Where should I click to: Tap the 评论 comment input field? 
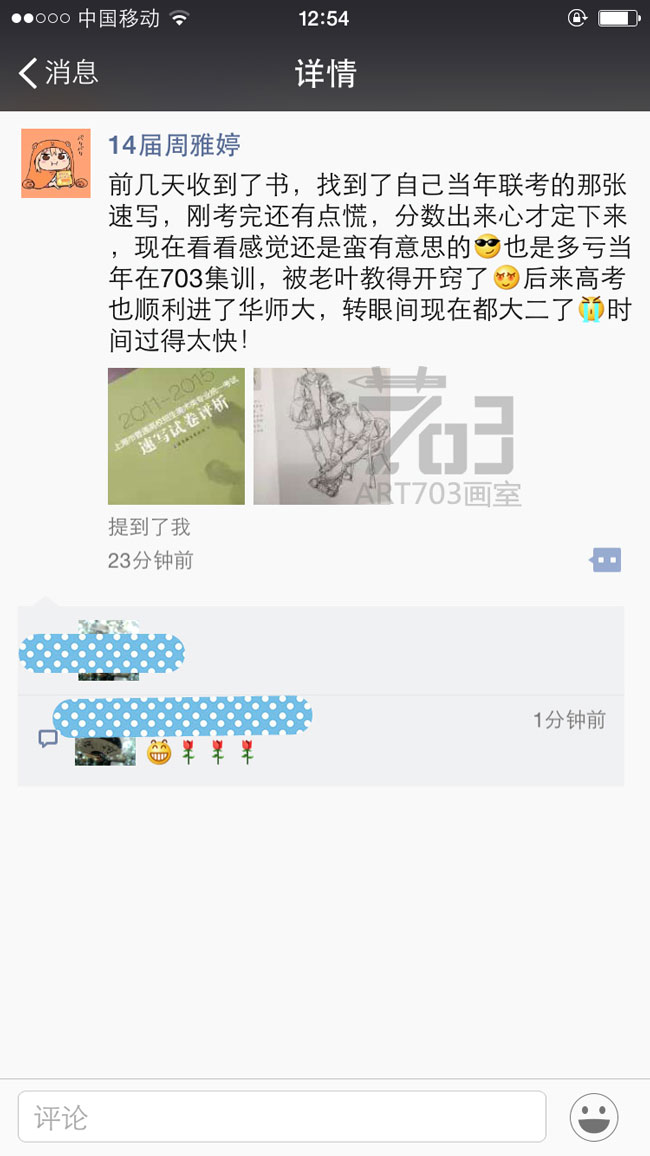pos(282,1116)
